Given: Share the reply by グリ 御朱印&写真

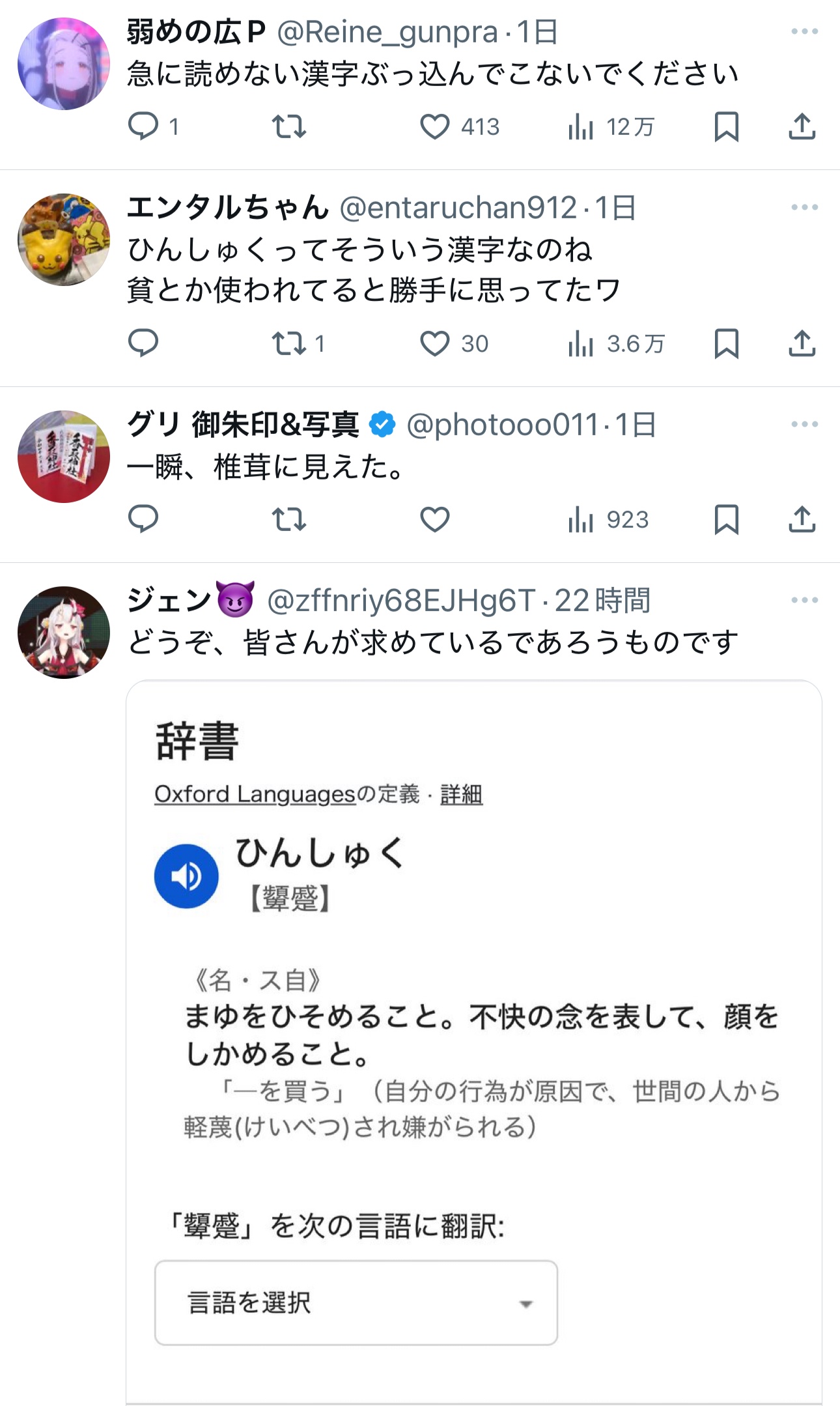Looking at the screenshot, I should [x=802, y=519].
